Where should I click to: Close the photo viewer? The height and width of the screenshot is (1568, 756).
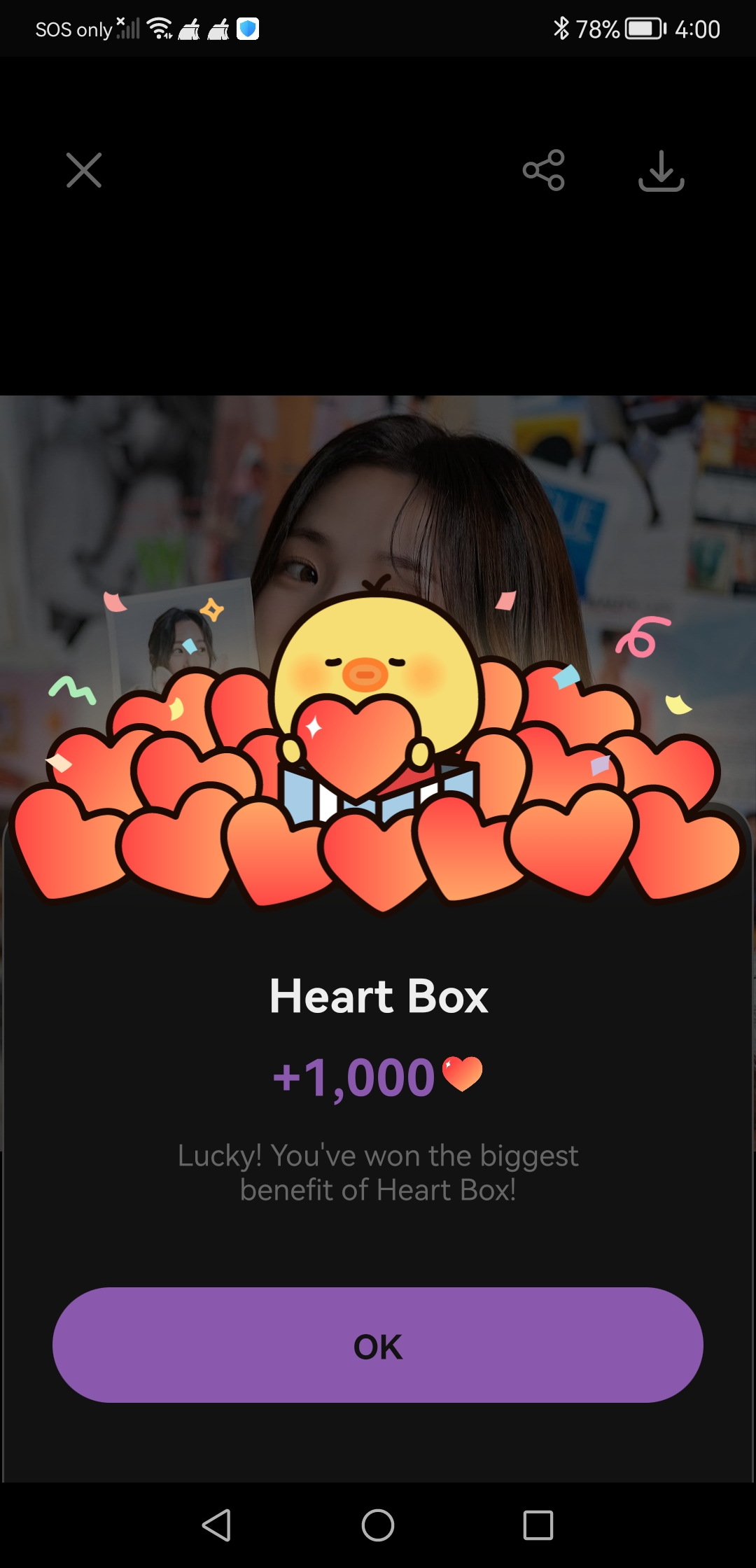point(84,170)
